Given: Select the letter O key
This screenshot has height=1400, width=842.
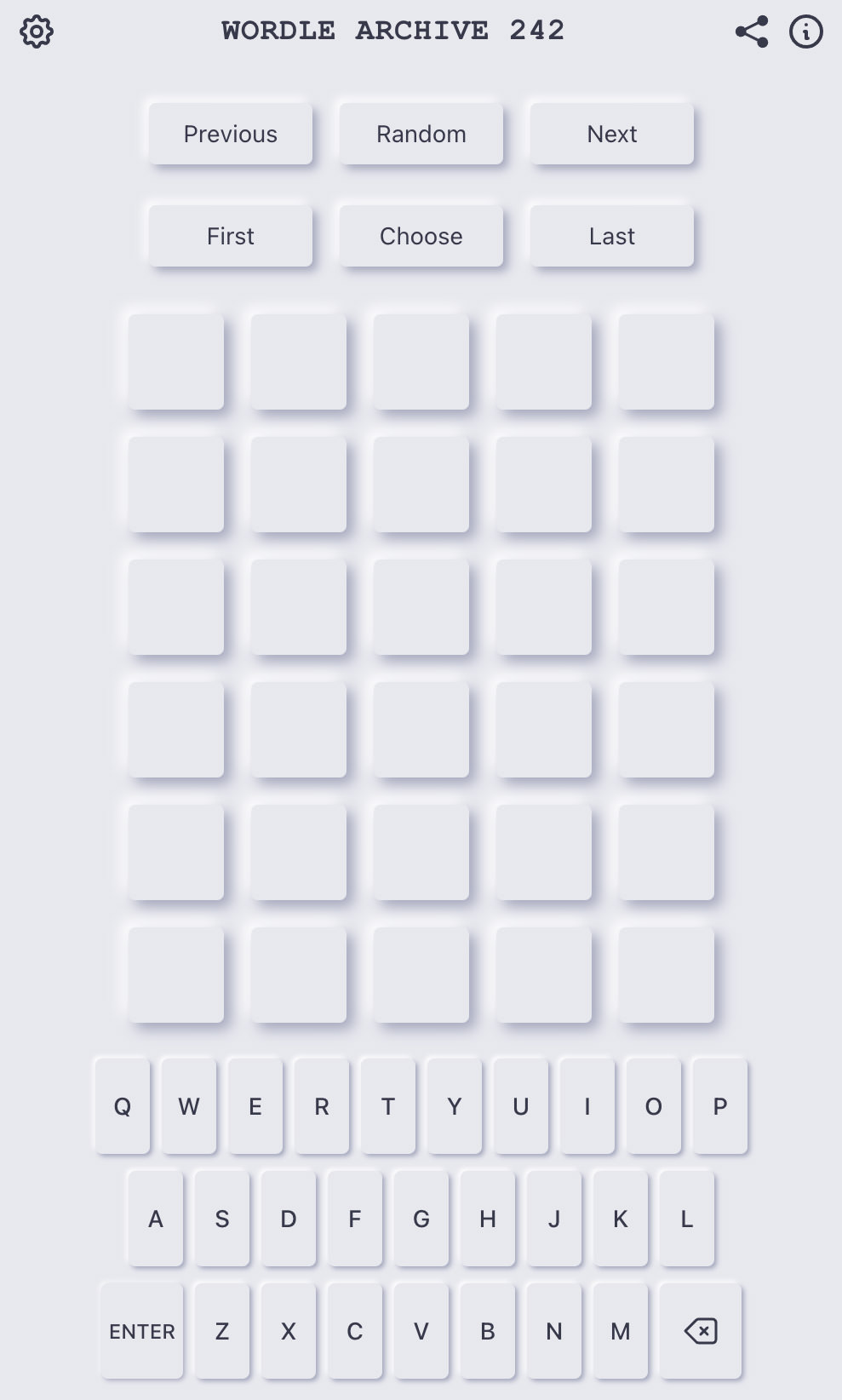Looking at the screenshot, I should (x=654, y=1106).
